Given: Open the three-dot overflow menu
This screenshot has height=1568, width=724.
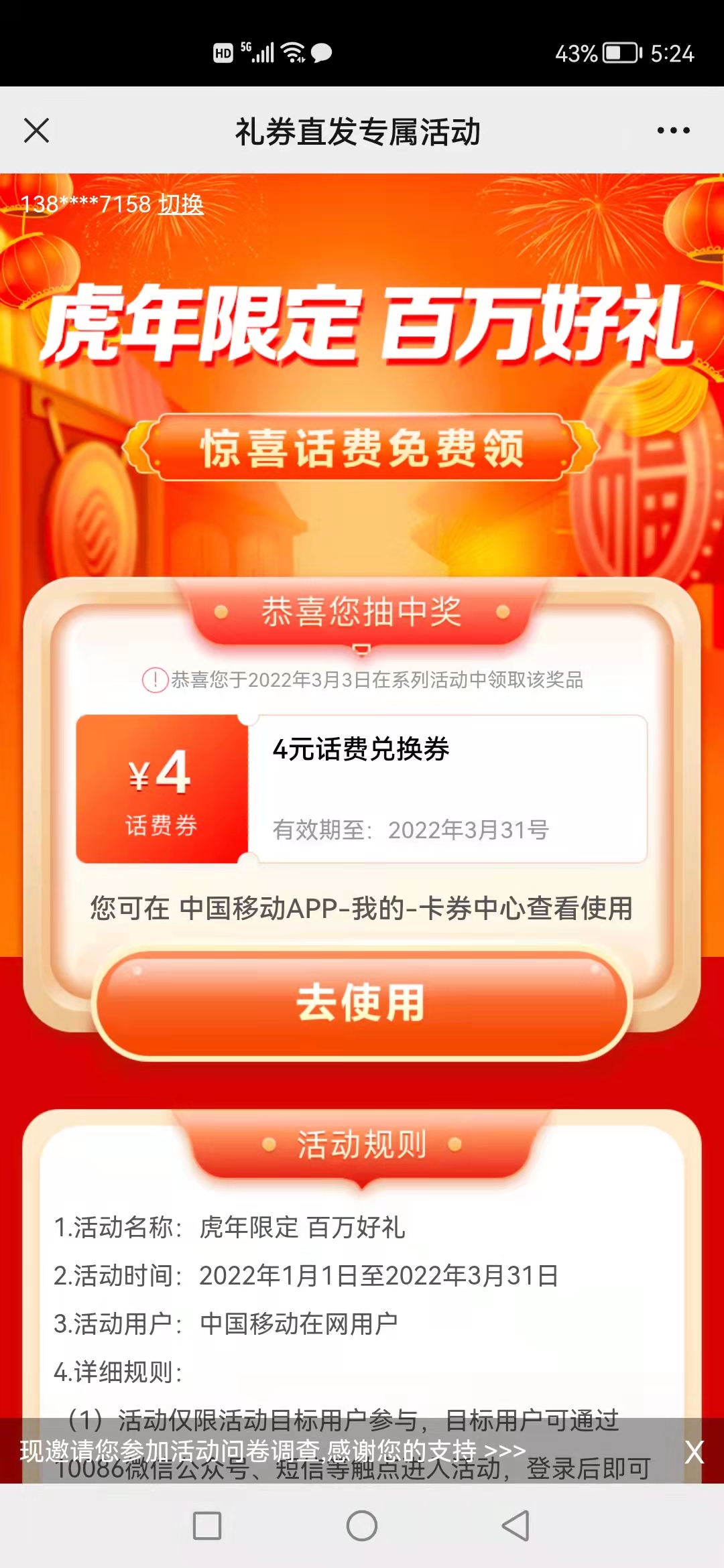Looking at the screenshot, I should [673, 131].
